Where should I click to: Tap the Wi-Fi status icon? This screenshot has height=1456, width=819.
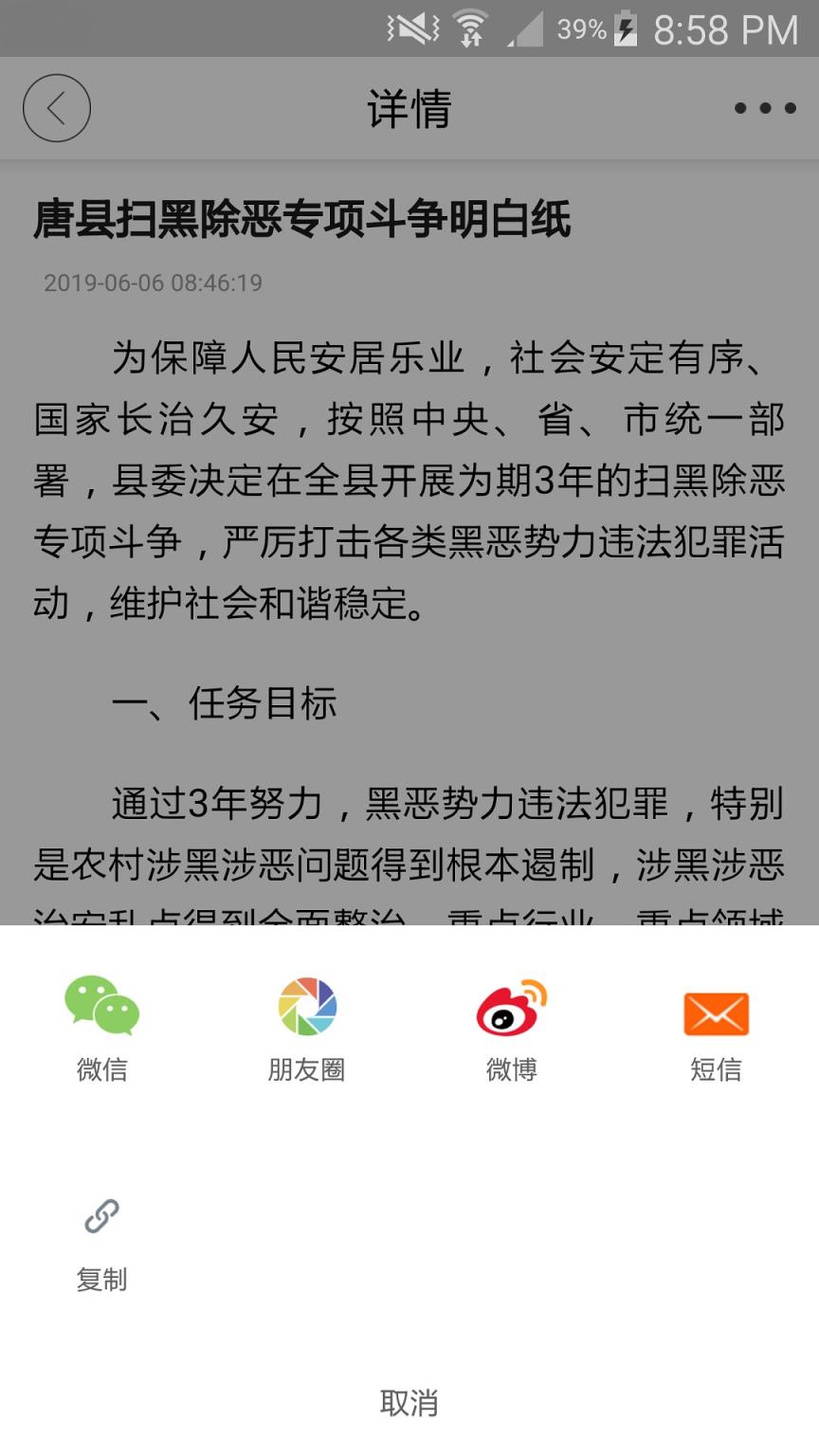(x=466, y=28)
